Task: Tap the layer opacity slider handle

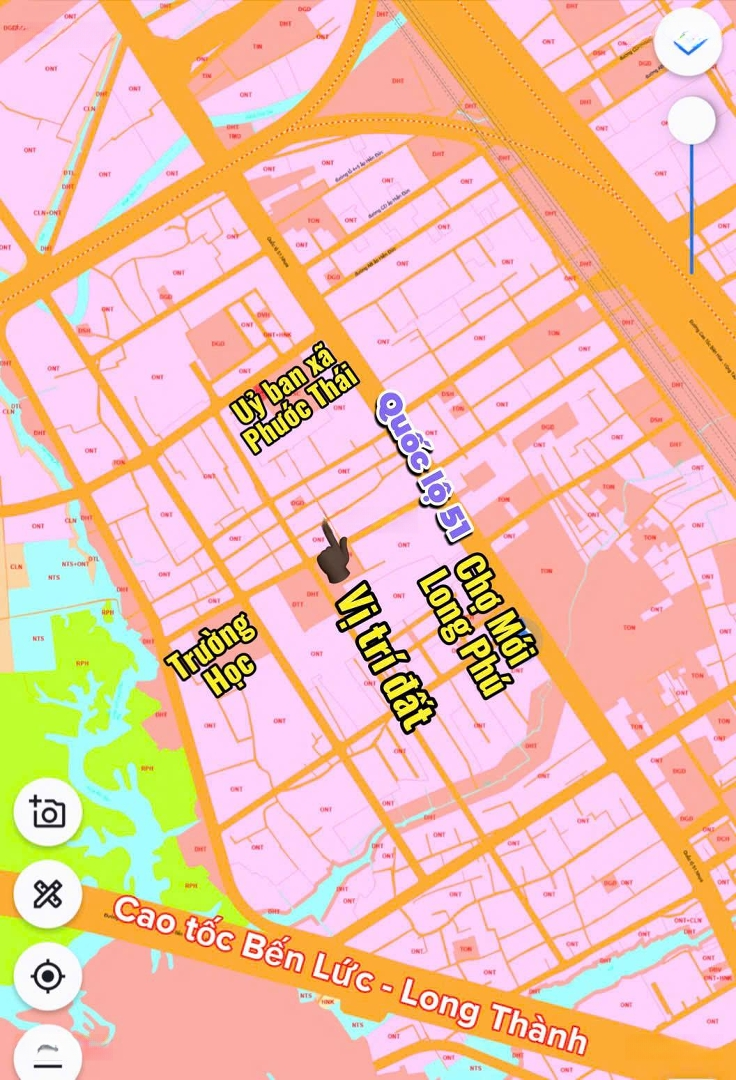Action: click(691, 122)
